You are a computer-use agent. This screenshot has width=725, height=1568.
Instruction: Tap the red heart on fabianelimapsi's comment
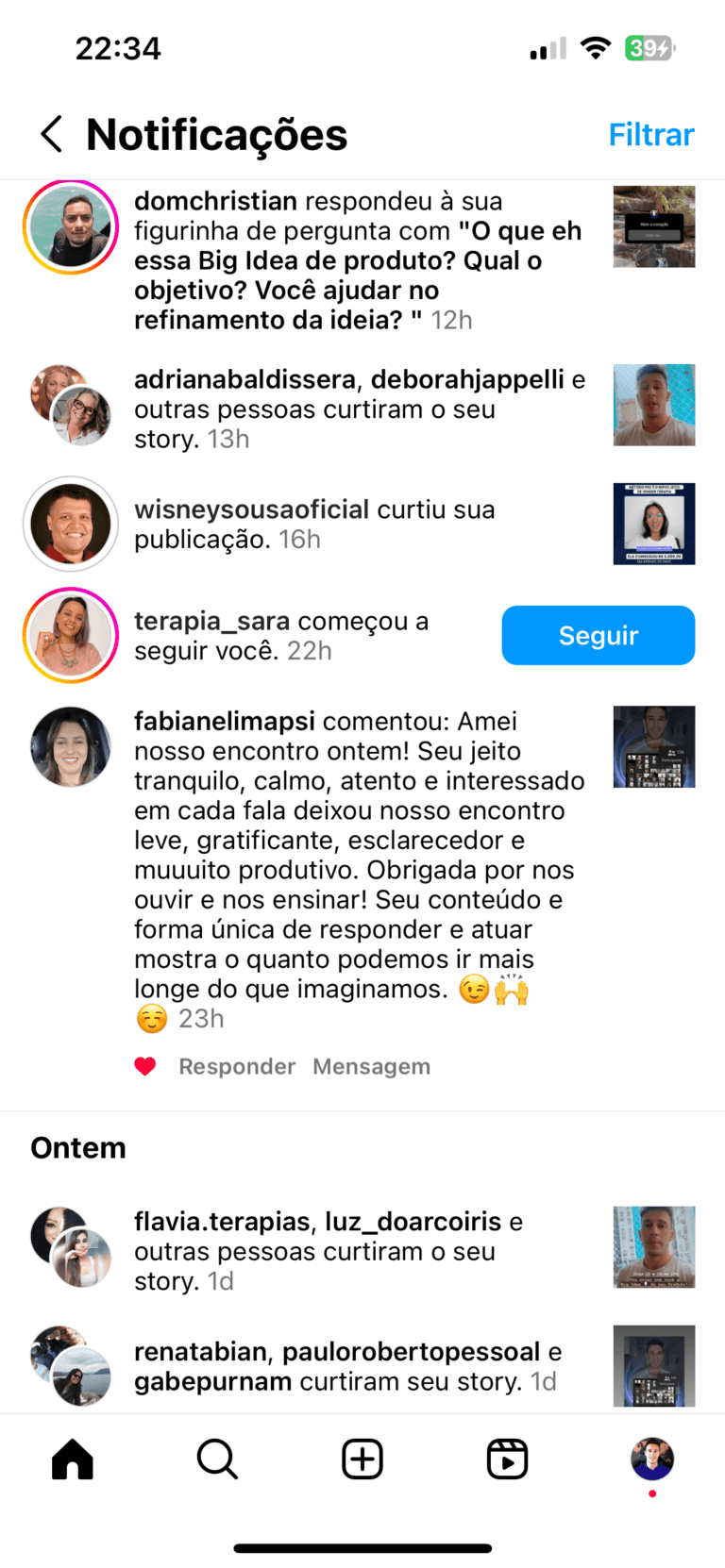tap(144, 1066)
